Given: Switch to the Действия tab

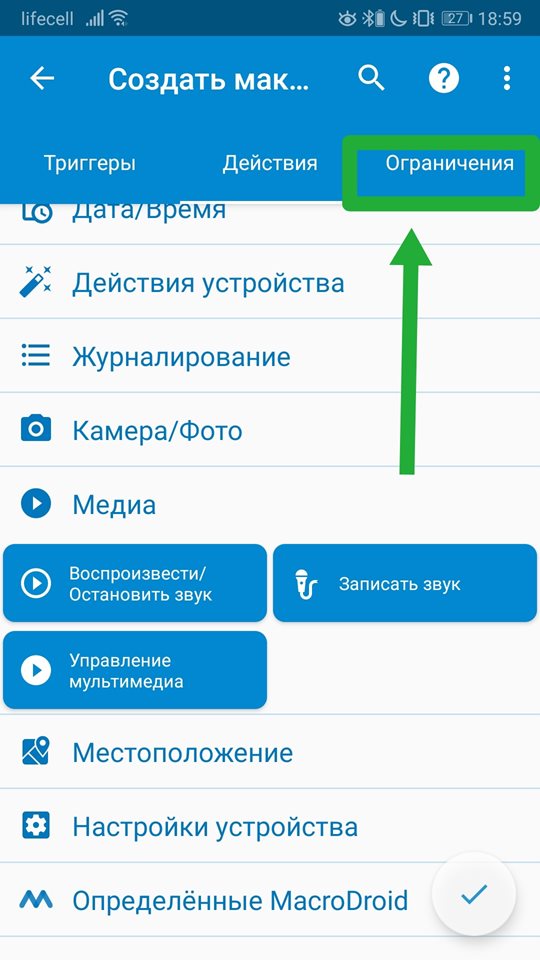Looking at the screenshot, I should coord(270,163).
